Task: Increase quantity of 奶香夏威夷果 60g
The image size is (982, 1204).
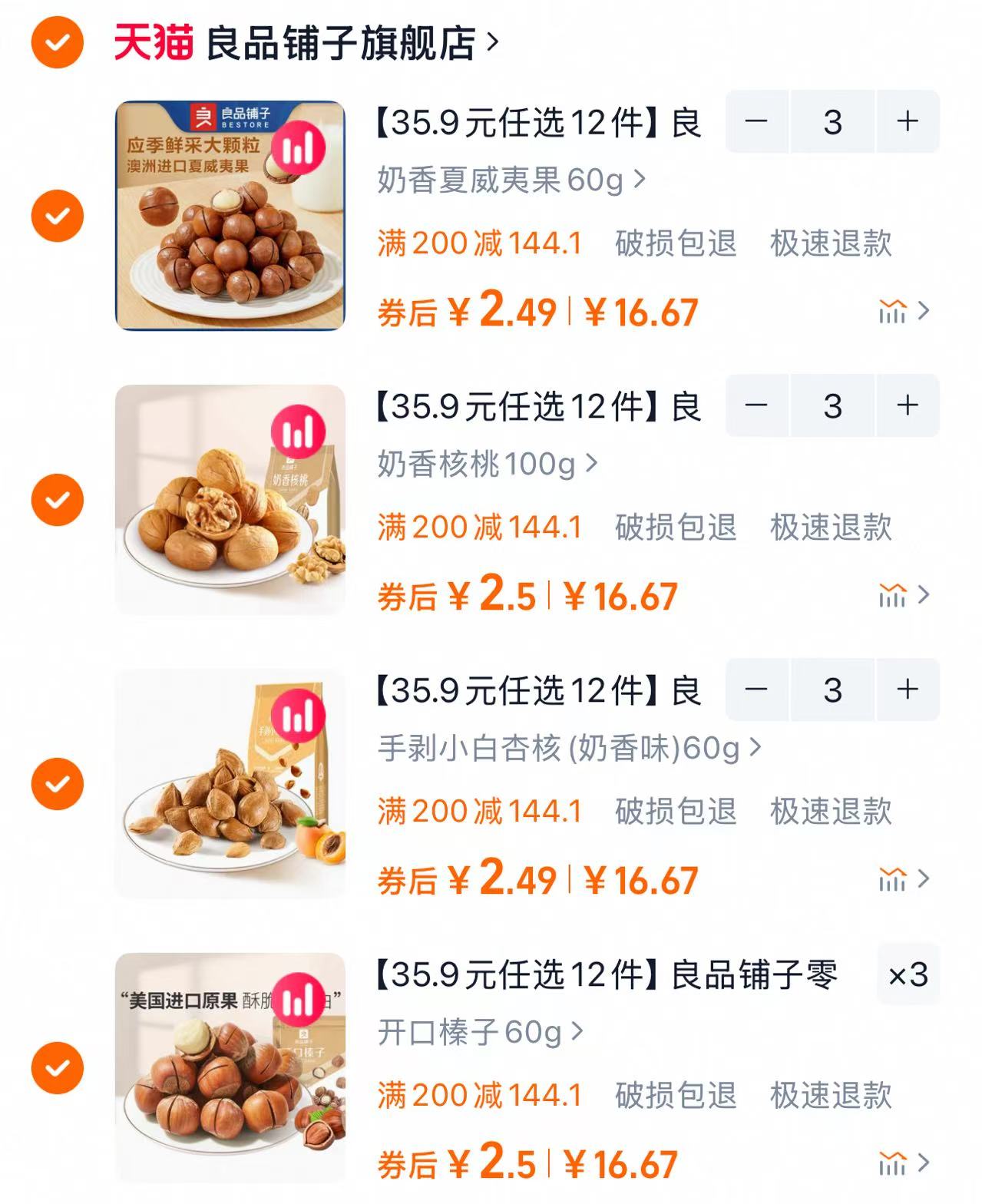Action: point(908,121)
